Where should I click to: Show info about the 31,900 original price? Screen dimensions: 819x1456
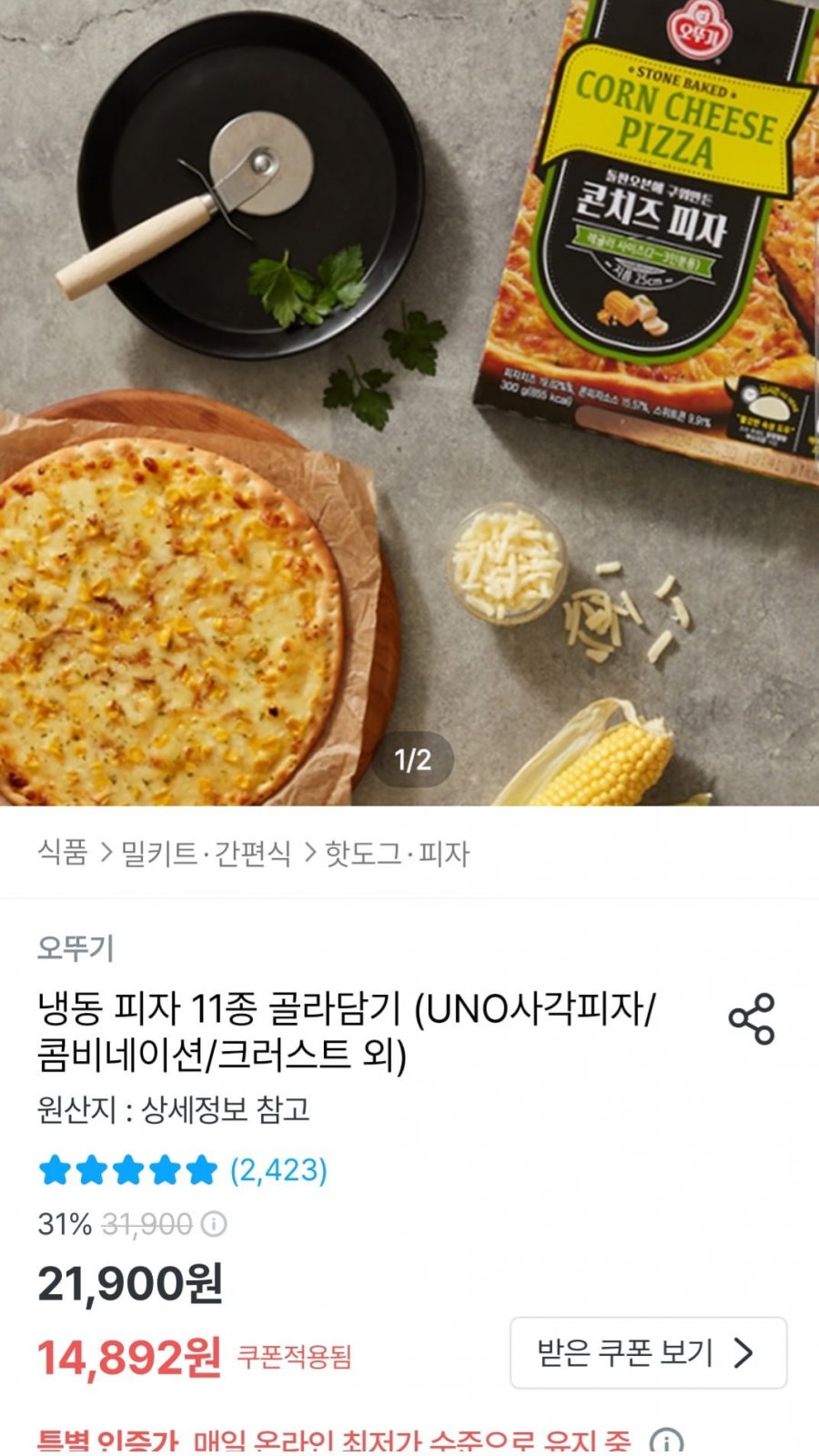(x=213, y=1224)
